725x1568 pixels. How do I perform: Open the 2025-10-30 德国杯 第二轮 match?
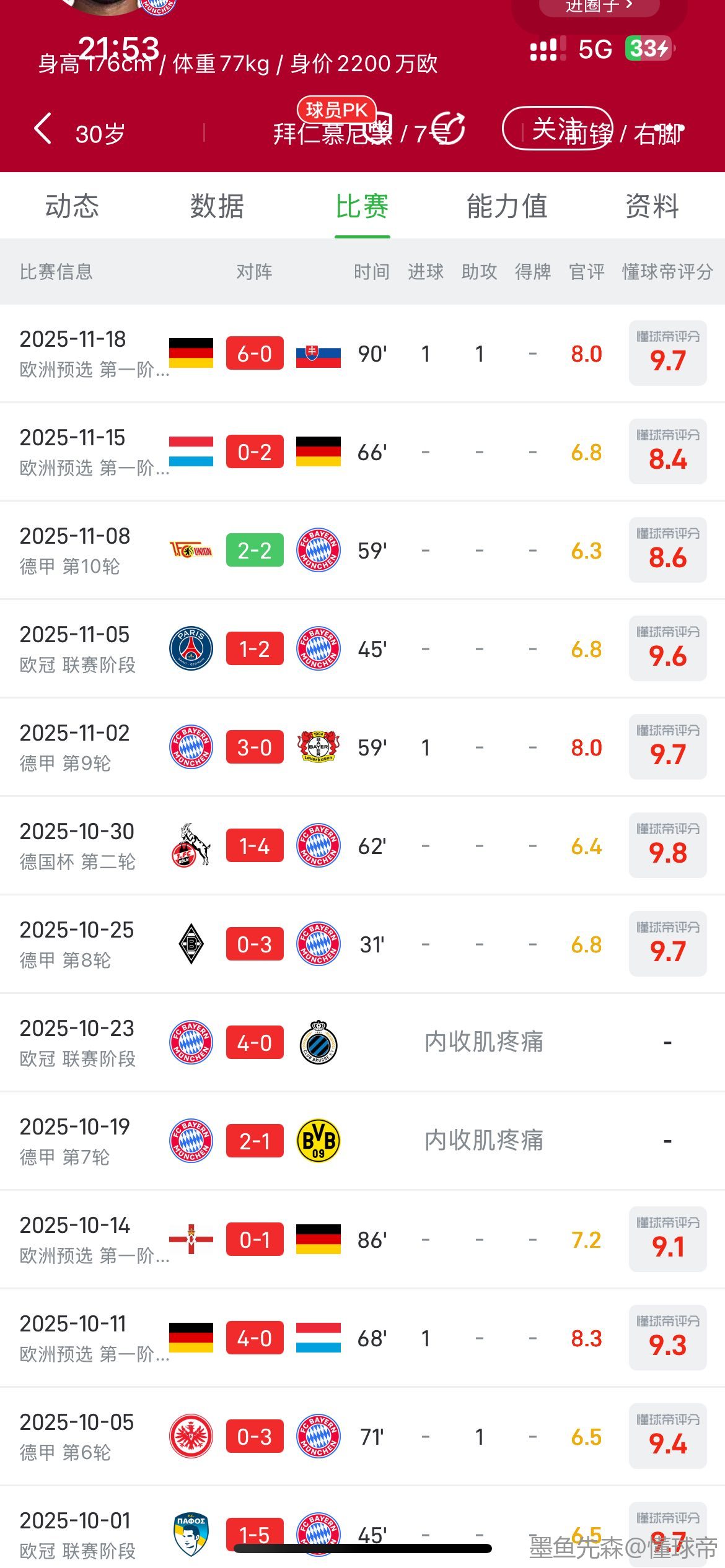pyautogui.click(x=255, y=846)
